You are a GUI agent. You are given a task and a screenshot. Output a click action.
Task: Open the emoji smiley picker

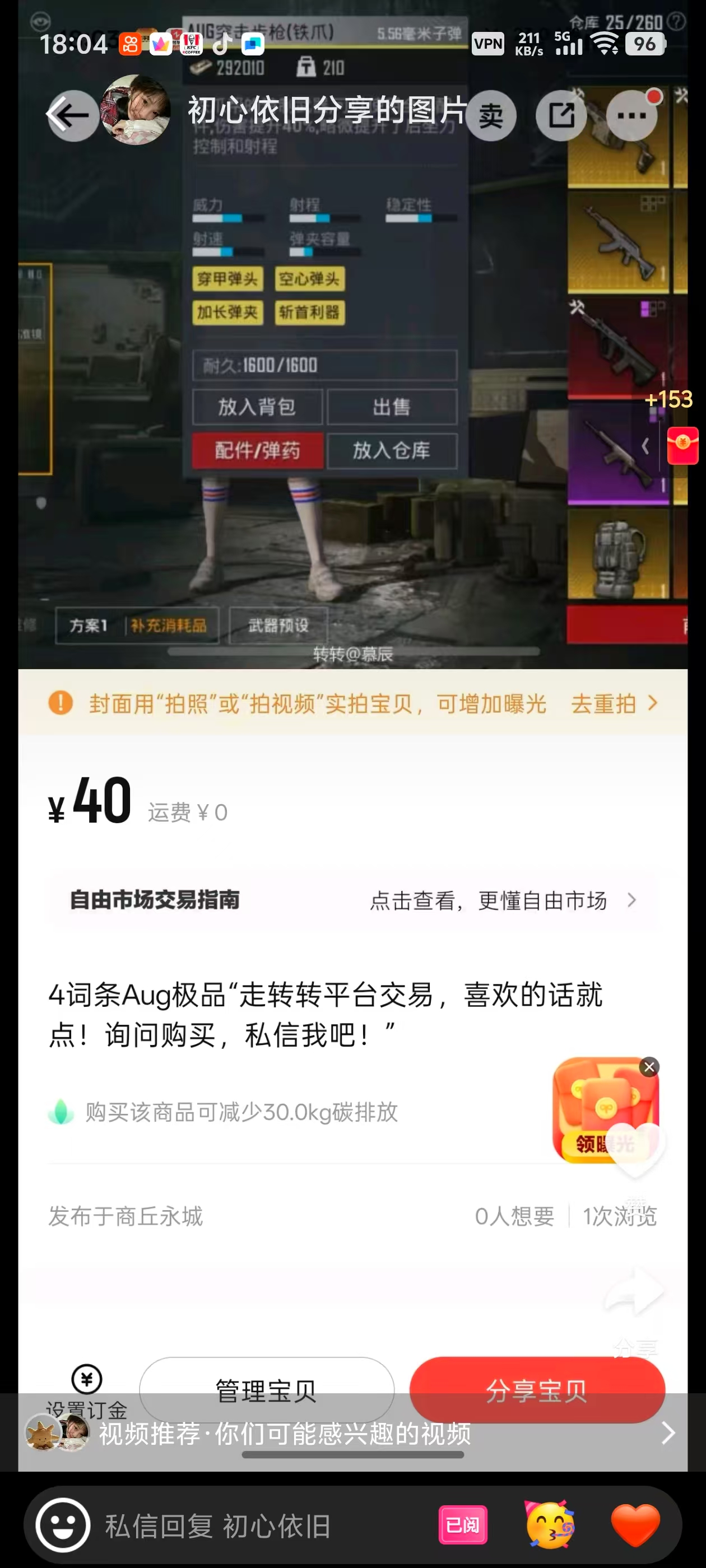[x=63, y=1525]
